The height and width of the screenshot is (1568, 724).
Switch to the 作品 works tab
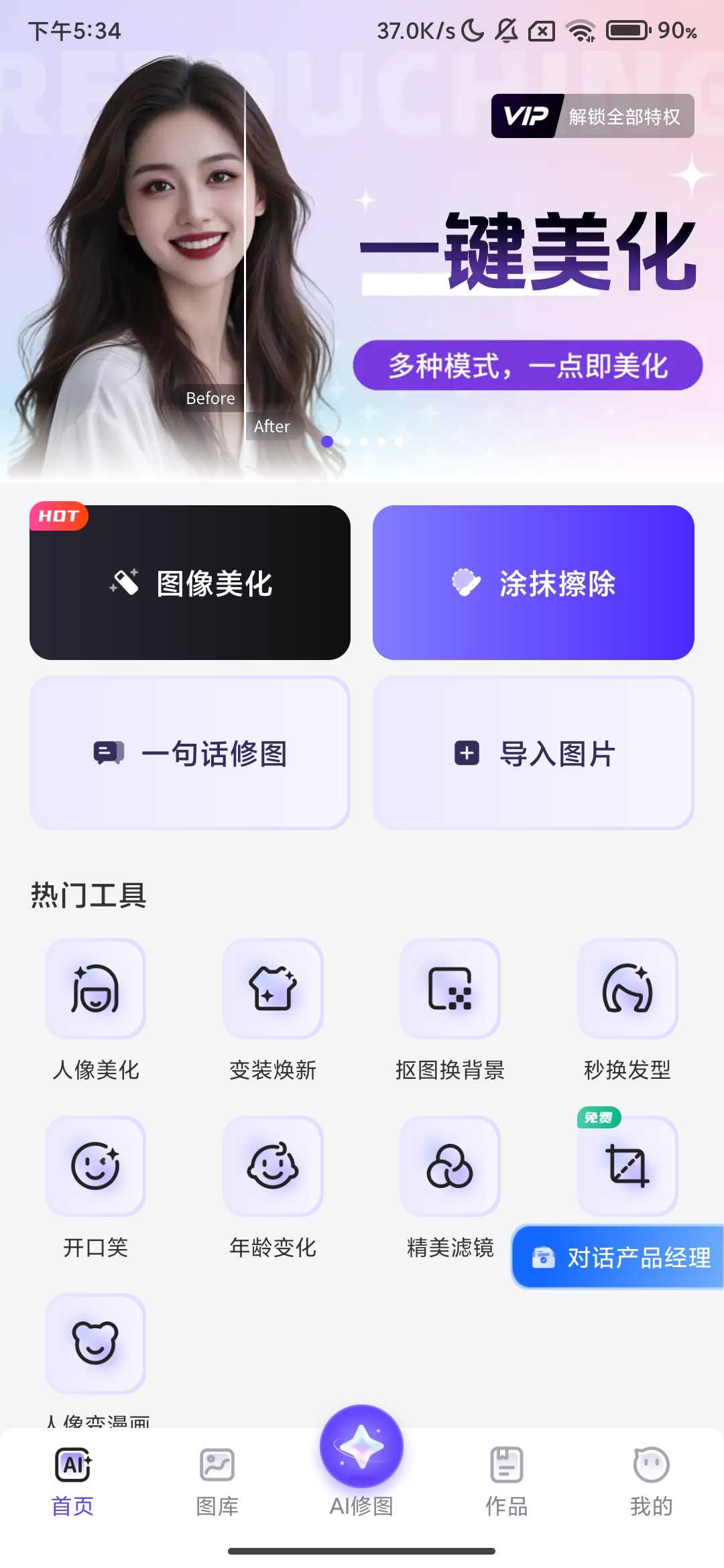coord(506,1484)
